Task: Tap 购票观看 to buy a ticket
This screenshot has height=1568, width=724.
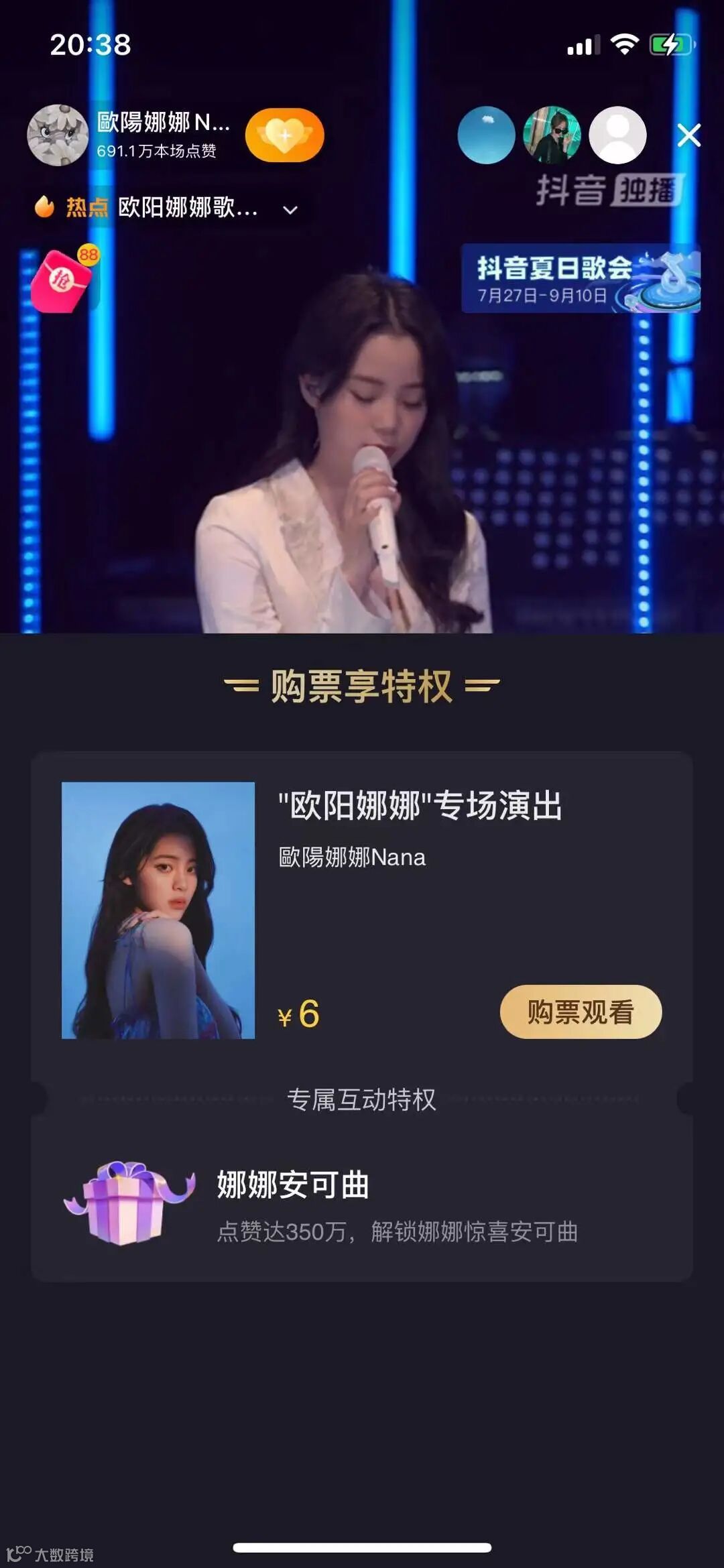Action: click(x=581, y=1012)
